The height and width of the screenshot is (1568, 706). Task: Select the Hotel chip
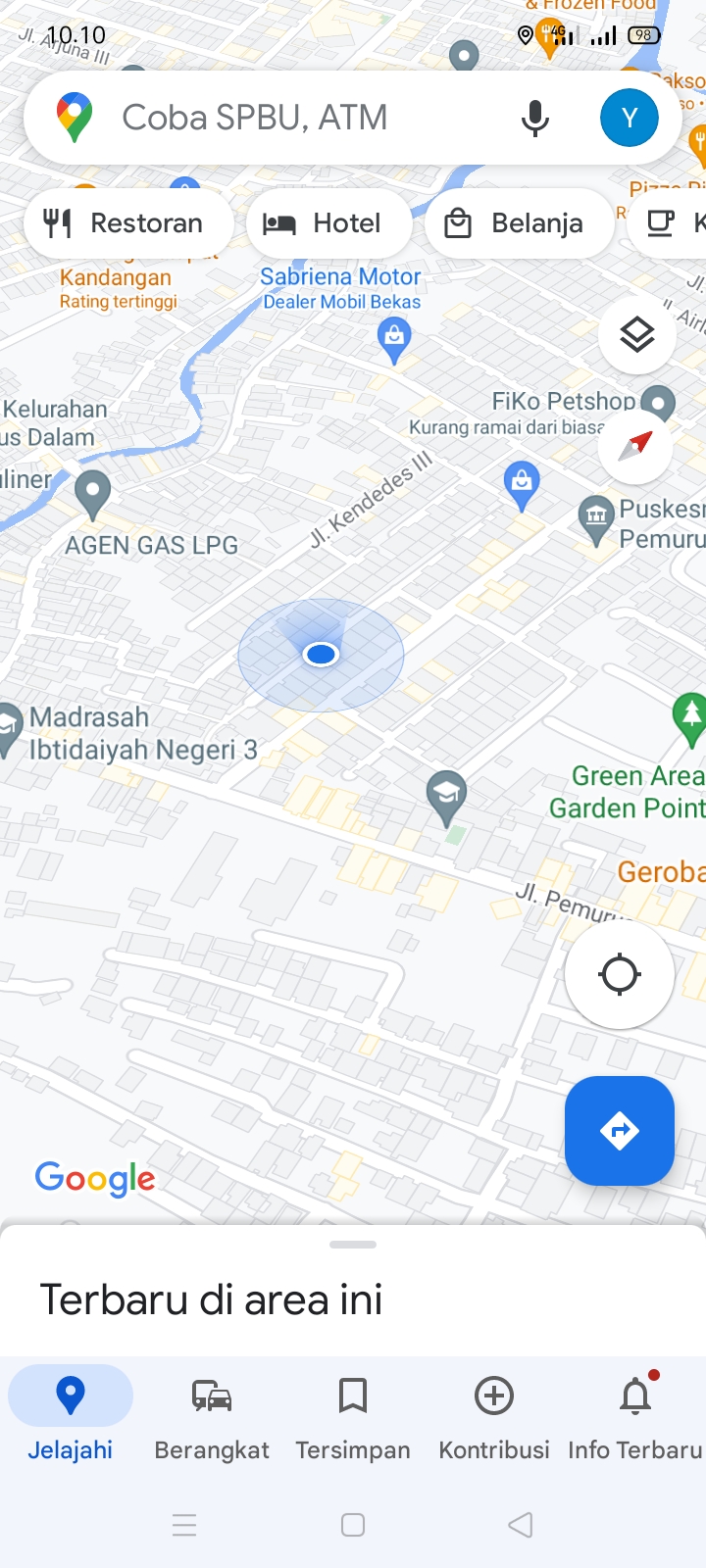click(x=328, y=223)
